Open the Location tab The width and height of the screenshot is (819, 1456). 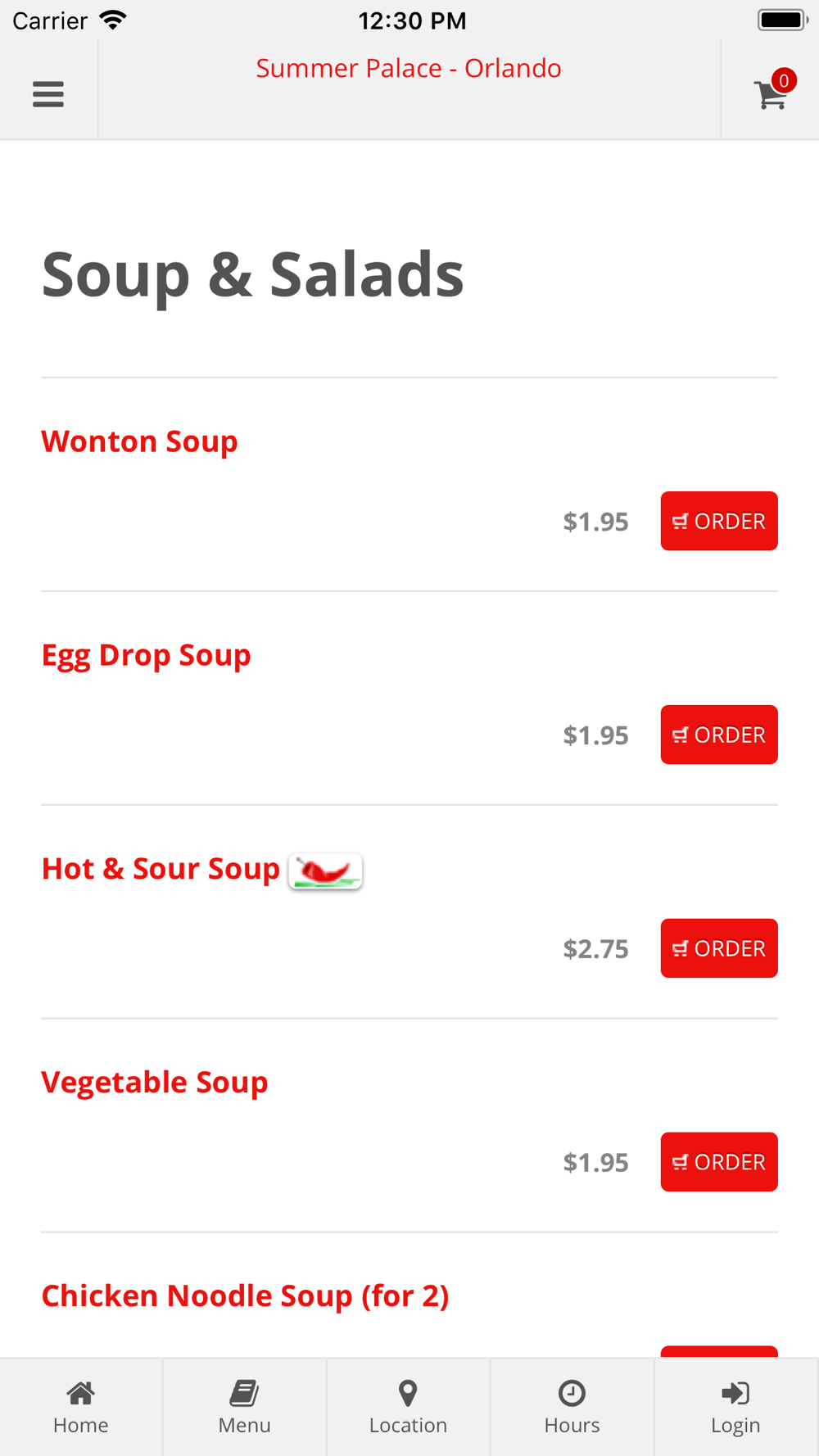coord(409,1407)
